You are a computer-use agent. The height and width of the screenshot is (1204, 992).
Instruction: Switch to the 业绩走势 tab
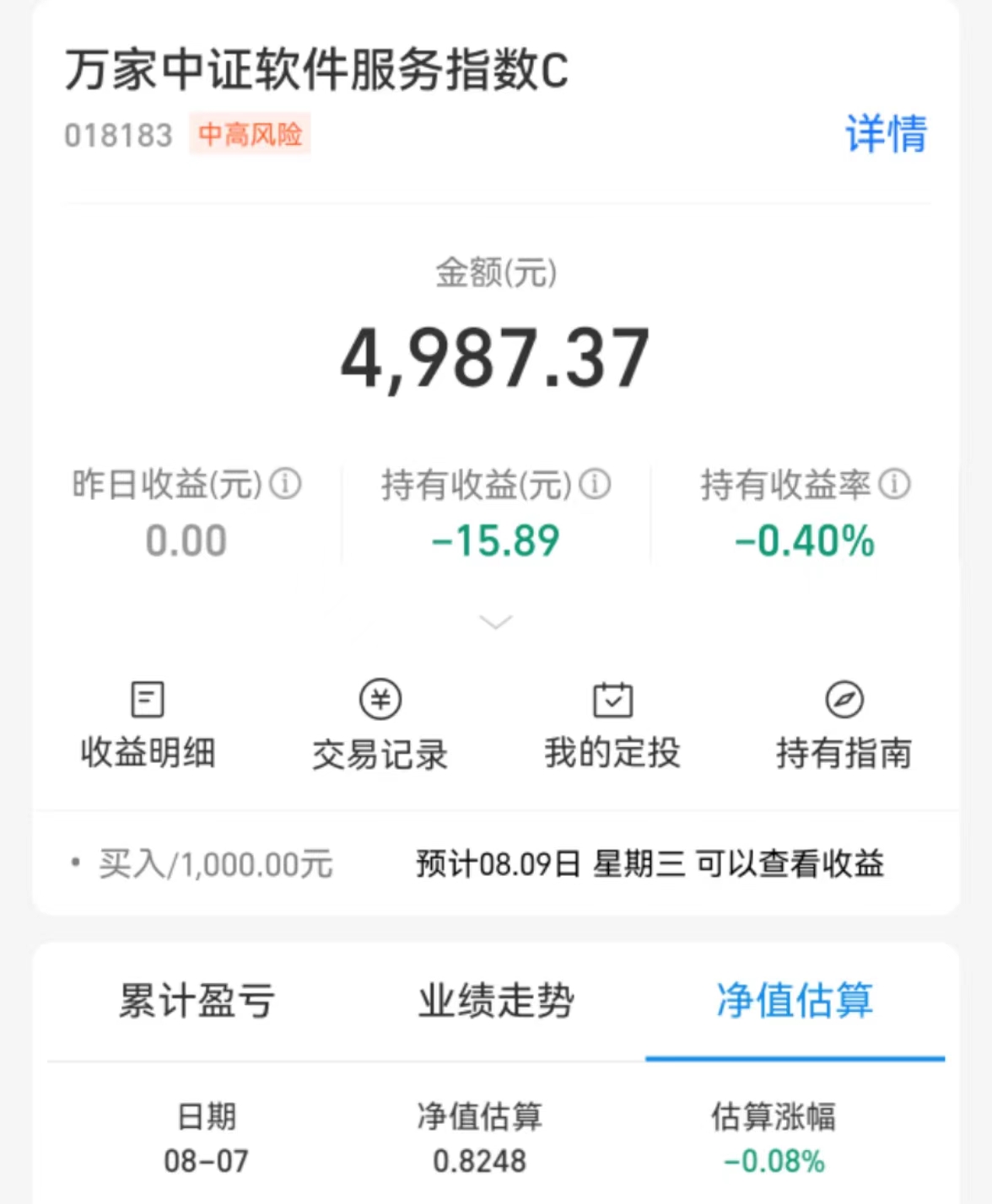(496, 1001)
